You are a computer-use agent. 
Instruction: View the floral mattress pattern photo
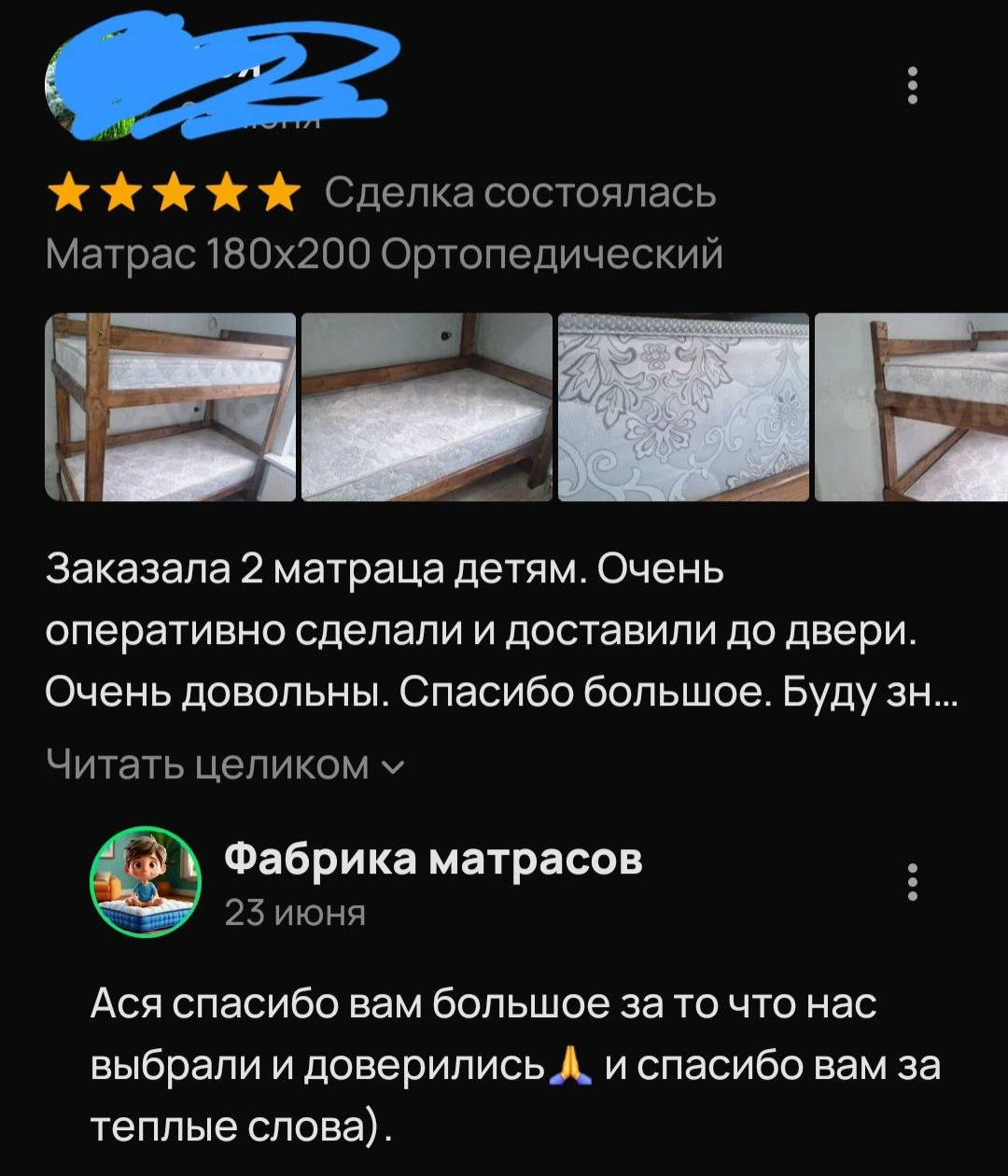coord(681,406)
